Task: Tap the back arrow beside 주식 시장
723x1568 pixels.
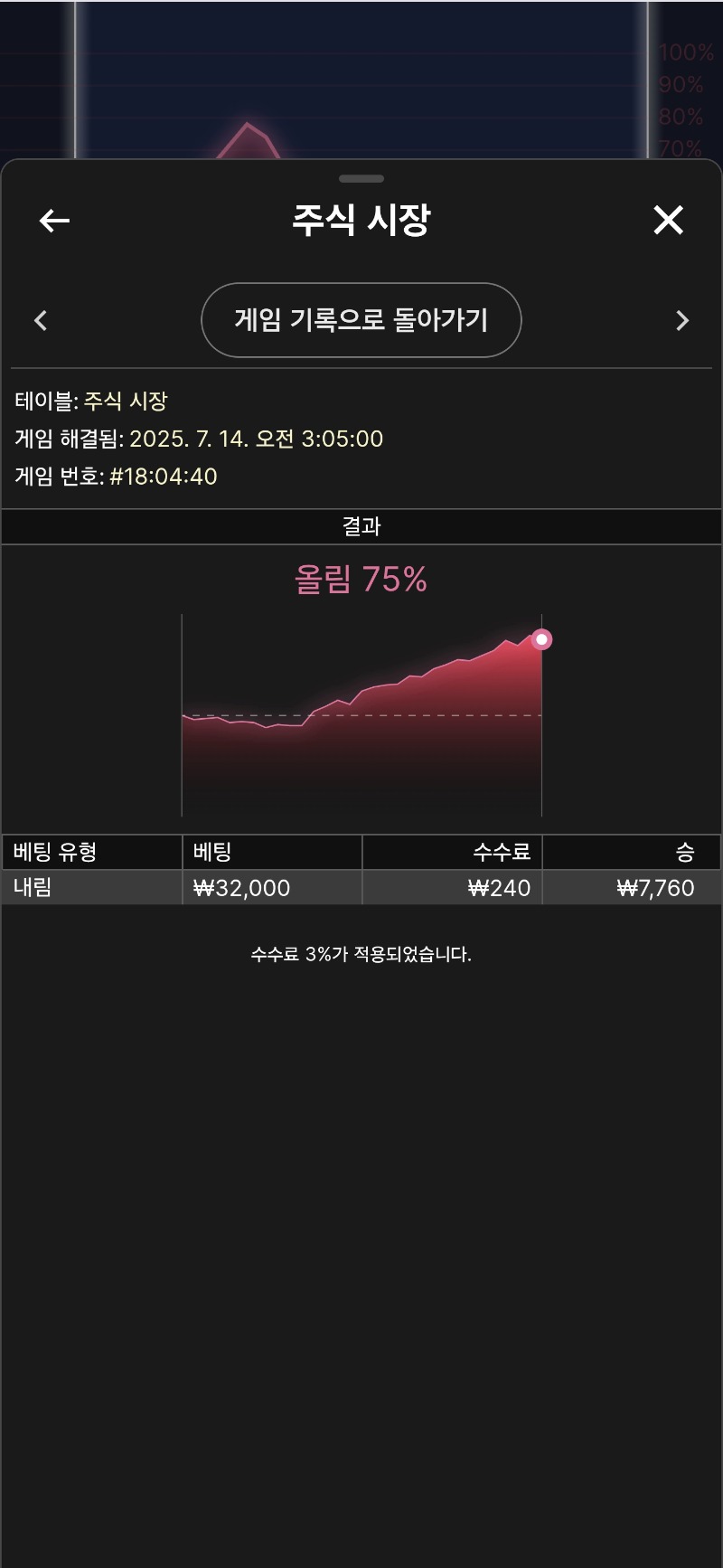Action: point(54,220)
